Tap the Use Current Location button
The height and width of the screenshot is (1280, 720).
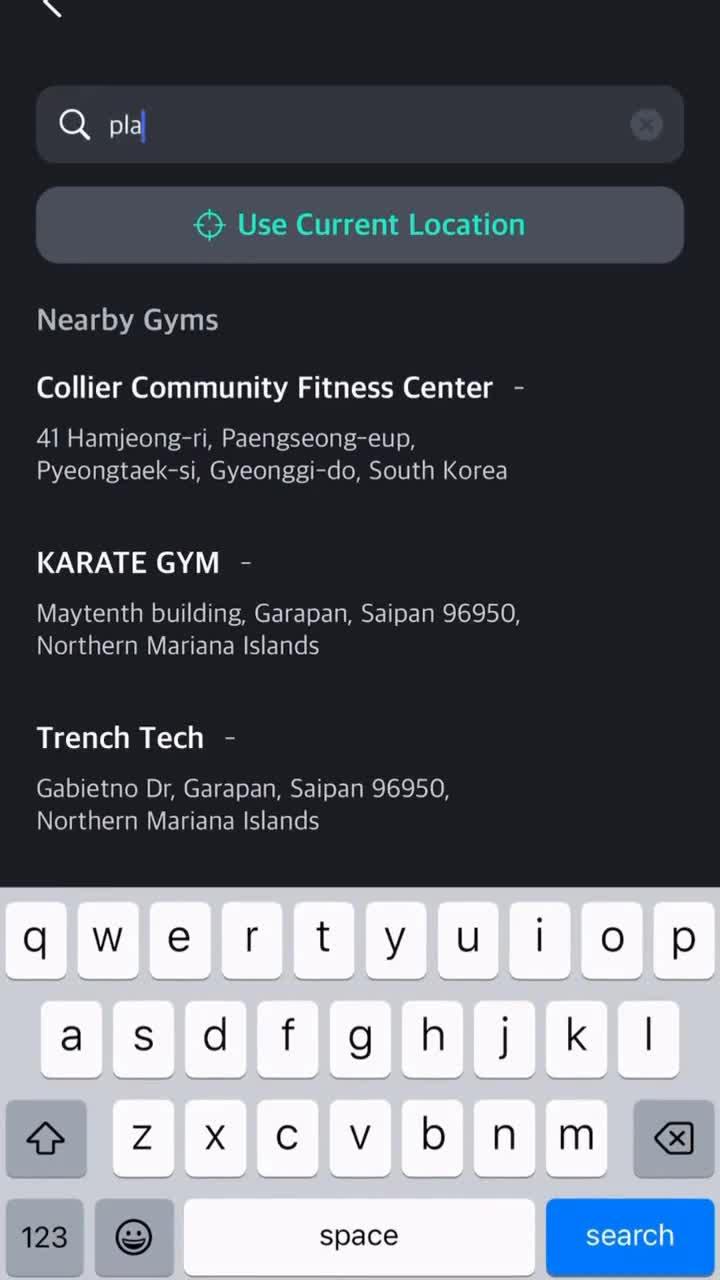pyautogui.click(x=360, y=225)
